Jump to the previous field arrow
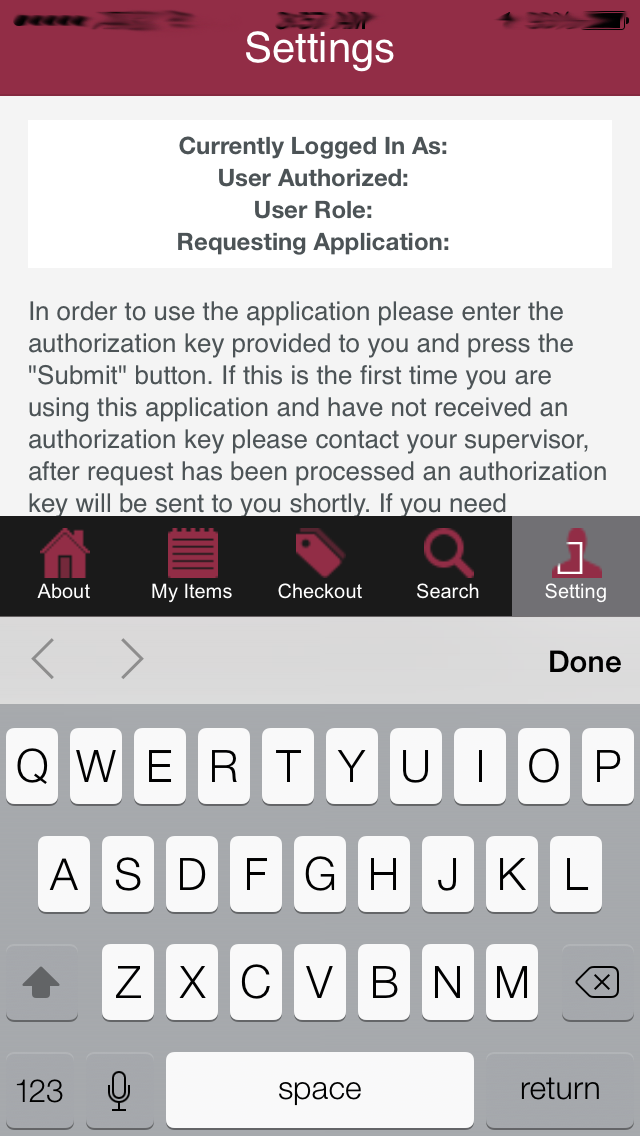Image resolution: width=640 pixels, height=1136 pixels. click(x=43, y=659)
